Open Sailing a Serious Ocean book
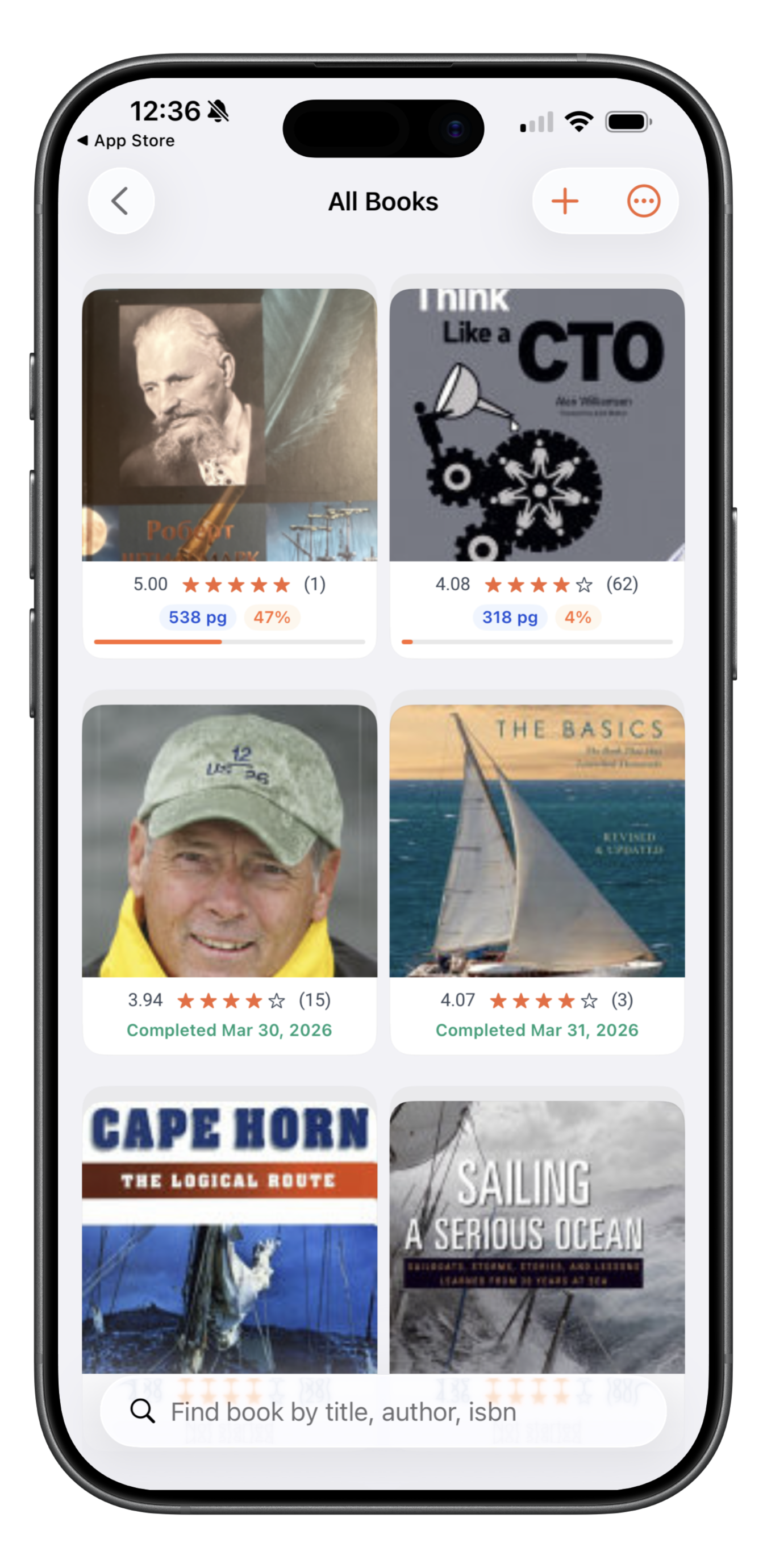Viewport: 767px width, 1568px height. pyautogui.click(x=537, y=1236)
